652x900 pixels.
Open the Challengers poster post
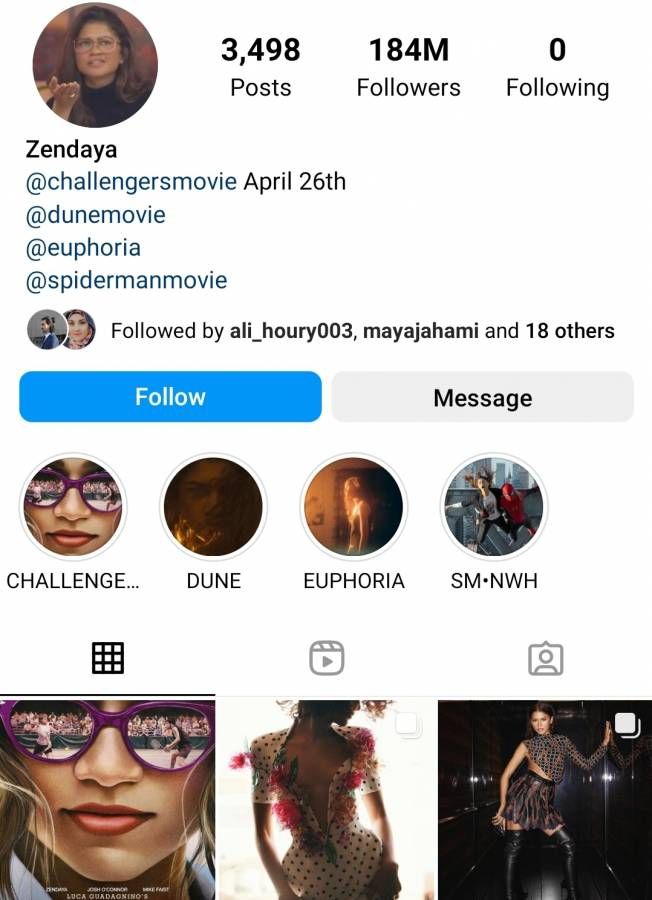[x=107, y=800]
